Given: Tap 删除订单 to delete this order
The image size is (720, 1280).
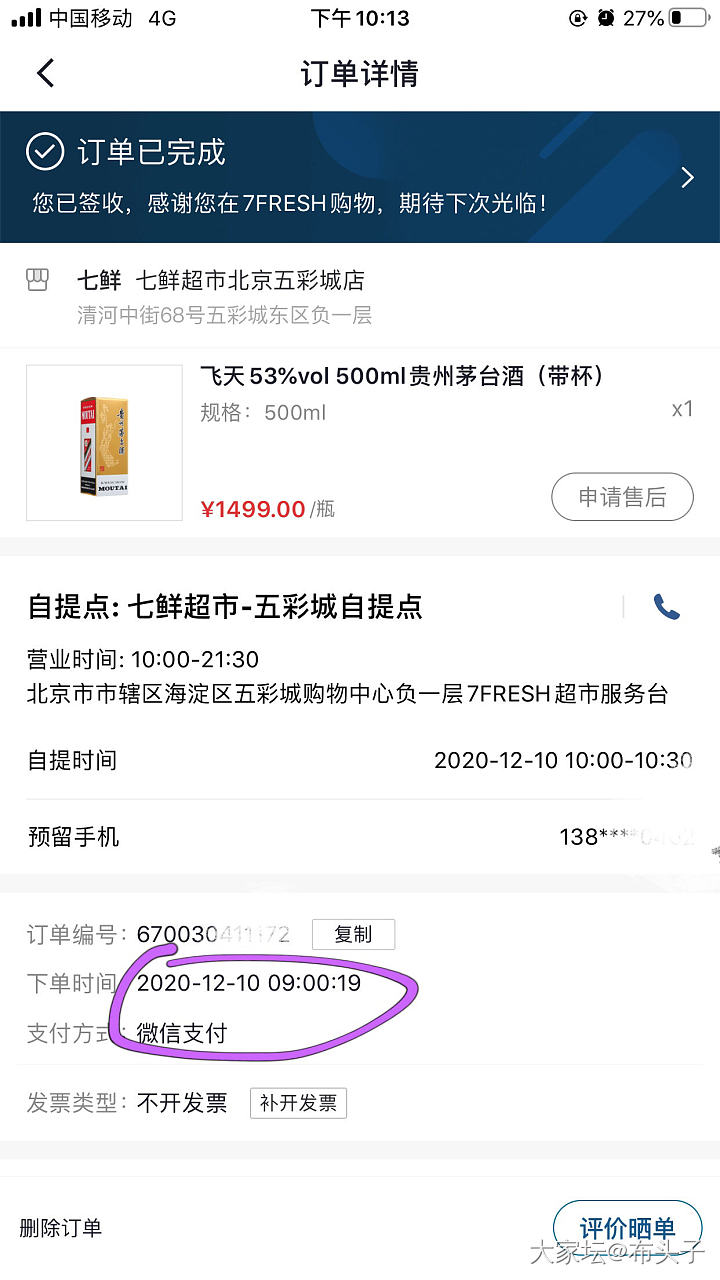Looking at the screenshot, I should (x=61, y=1228).
